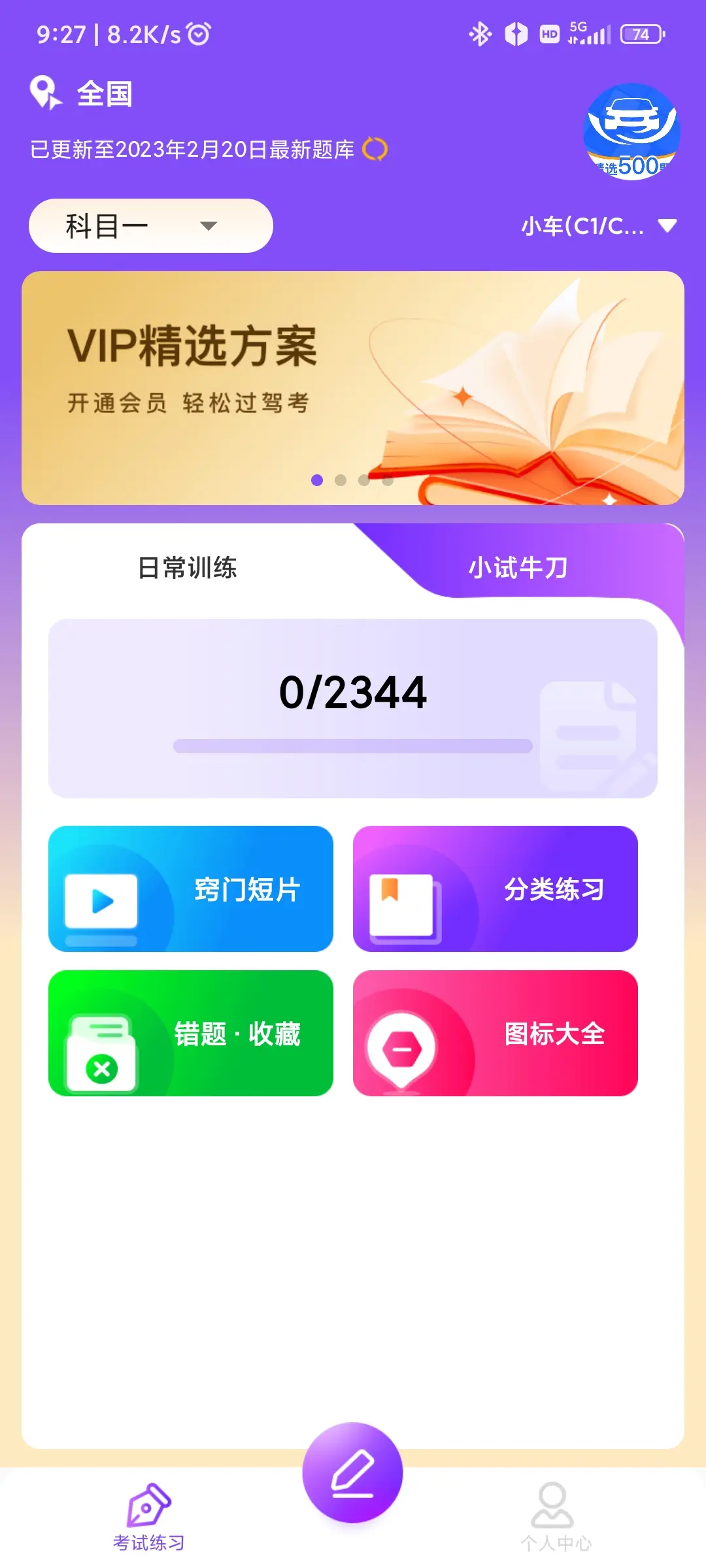Expand the 科目一 subject dropdown
Viewport: 706px width, 1568px height.
point(150,226)
